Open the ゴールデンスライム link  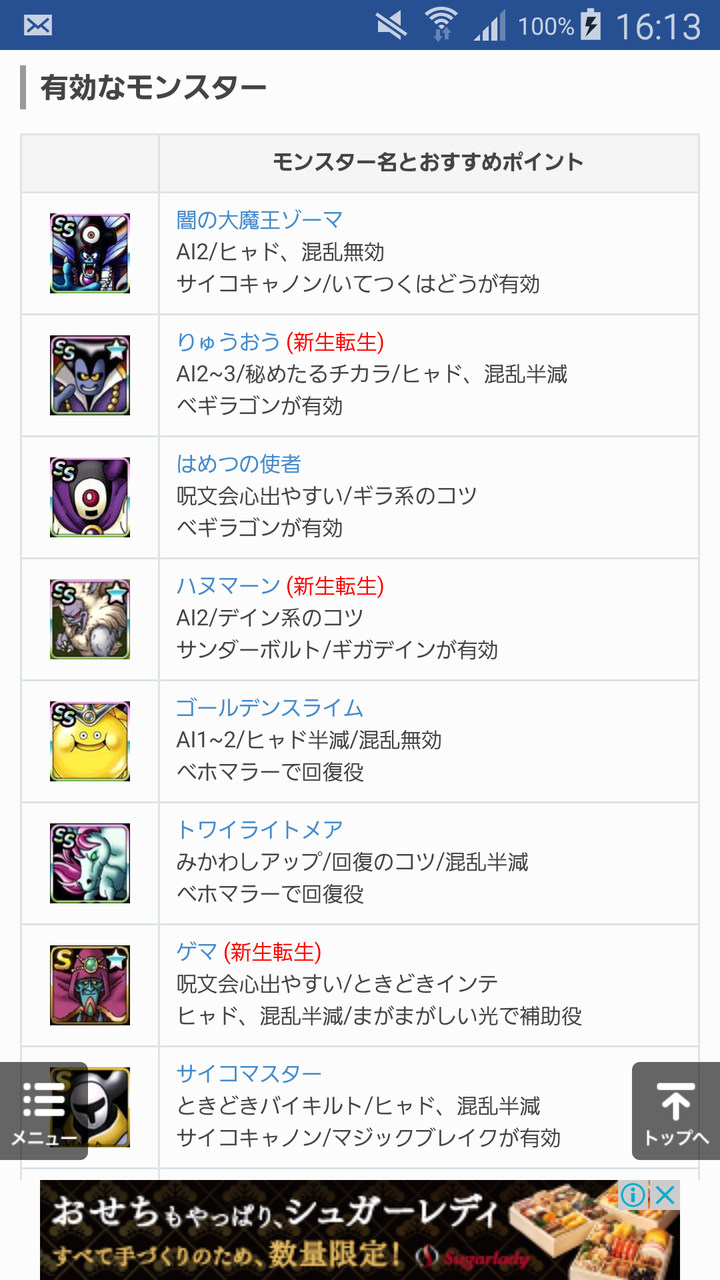(x=270, y=708)
